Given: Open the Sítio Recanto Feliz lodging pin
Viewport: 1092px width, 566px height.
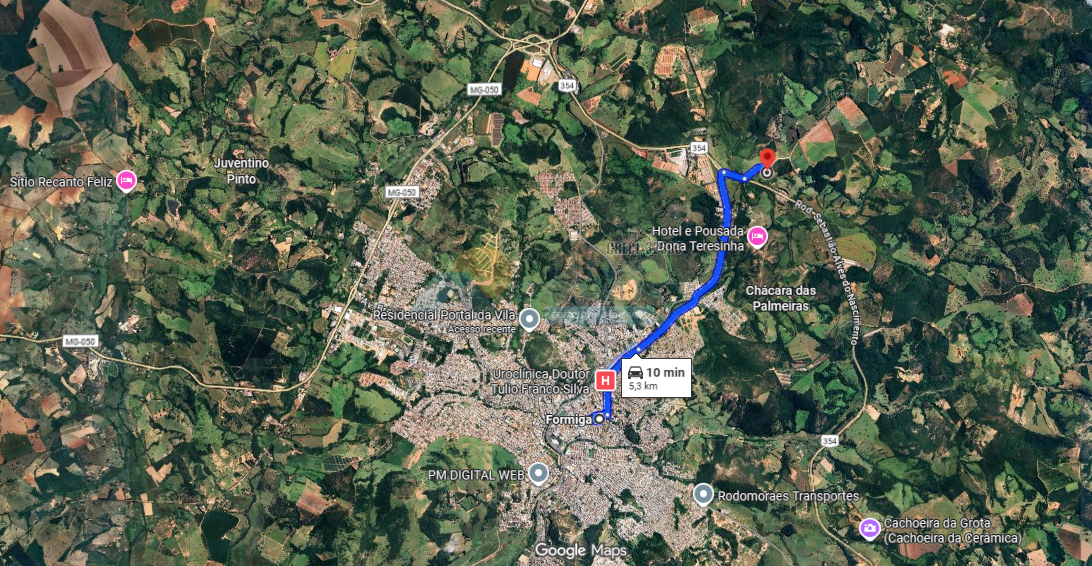Looking at the screenshot, I should (127, 181).
